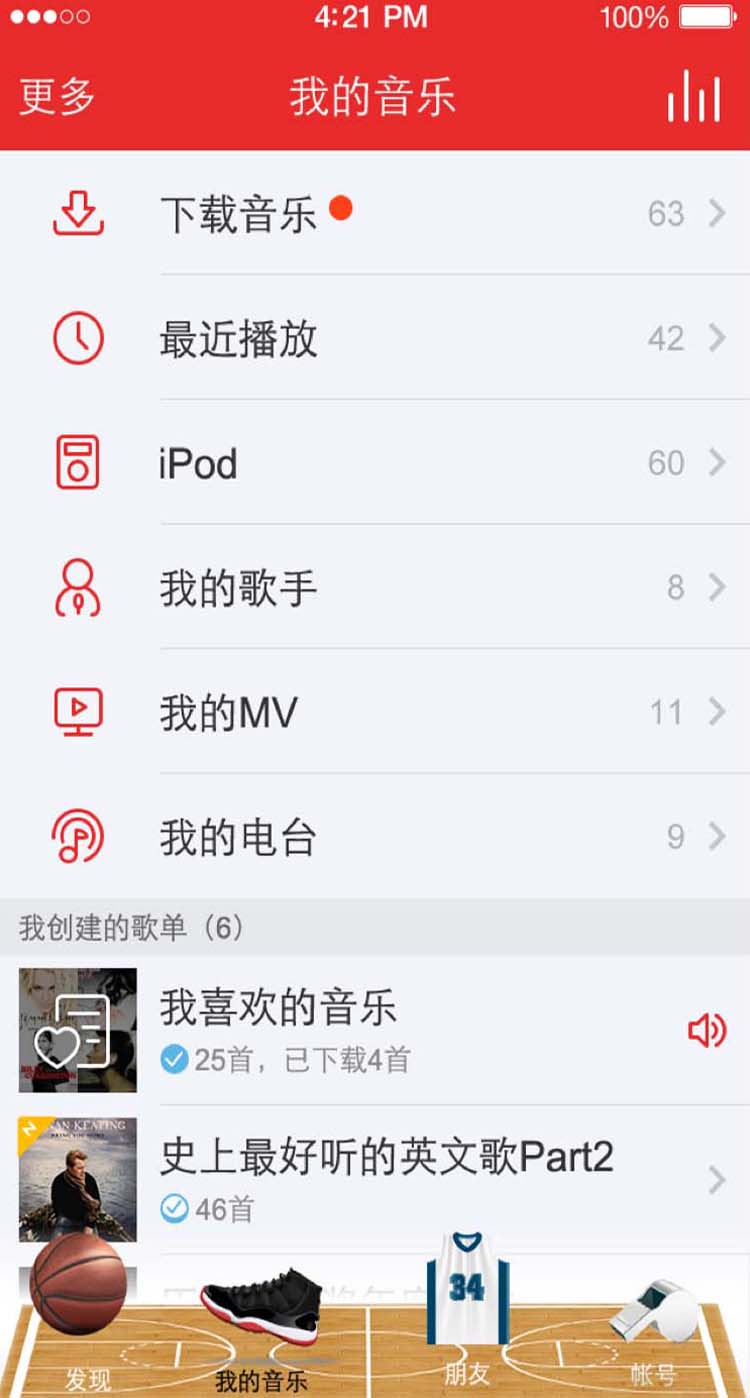
Task: Mute playback of 我喜欢的音乐 via speaker icon
Action: 707,1031
